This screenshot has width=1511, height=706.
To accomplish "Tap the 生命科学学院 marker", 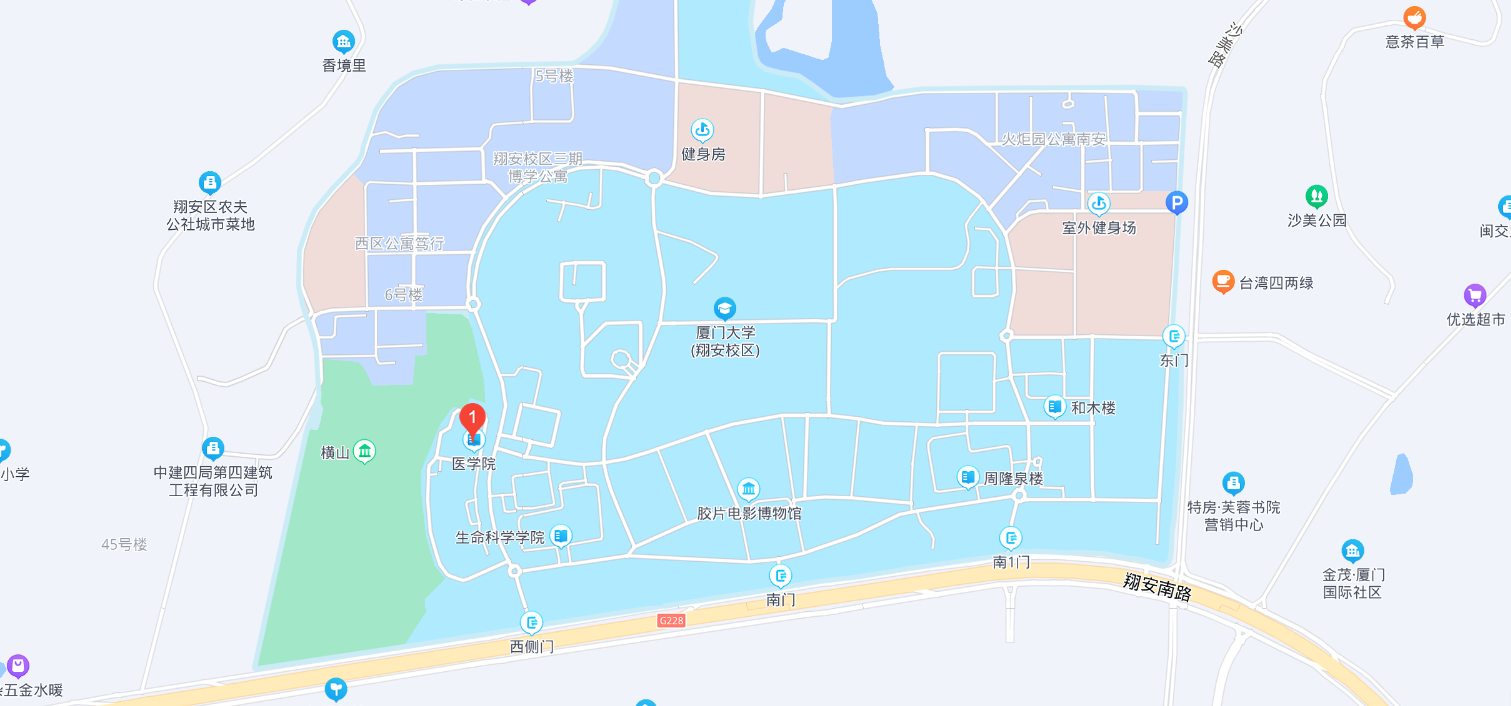I will coord(561,537).
